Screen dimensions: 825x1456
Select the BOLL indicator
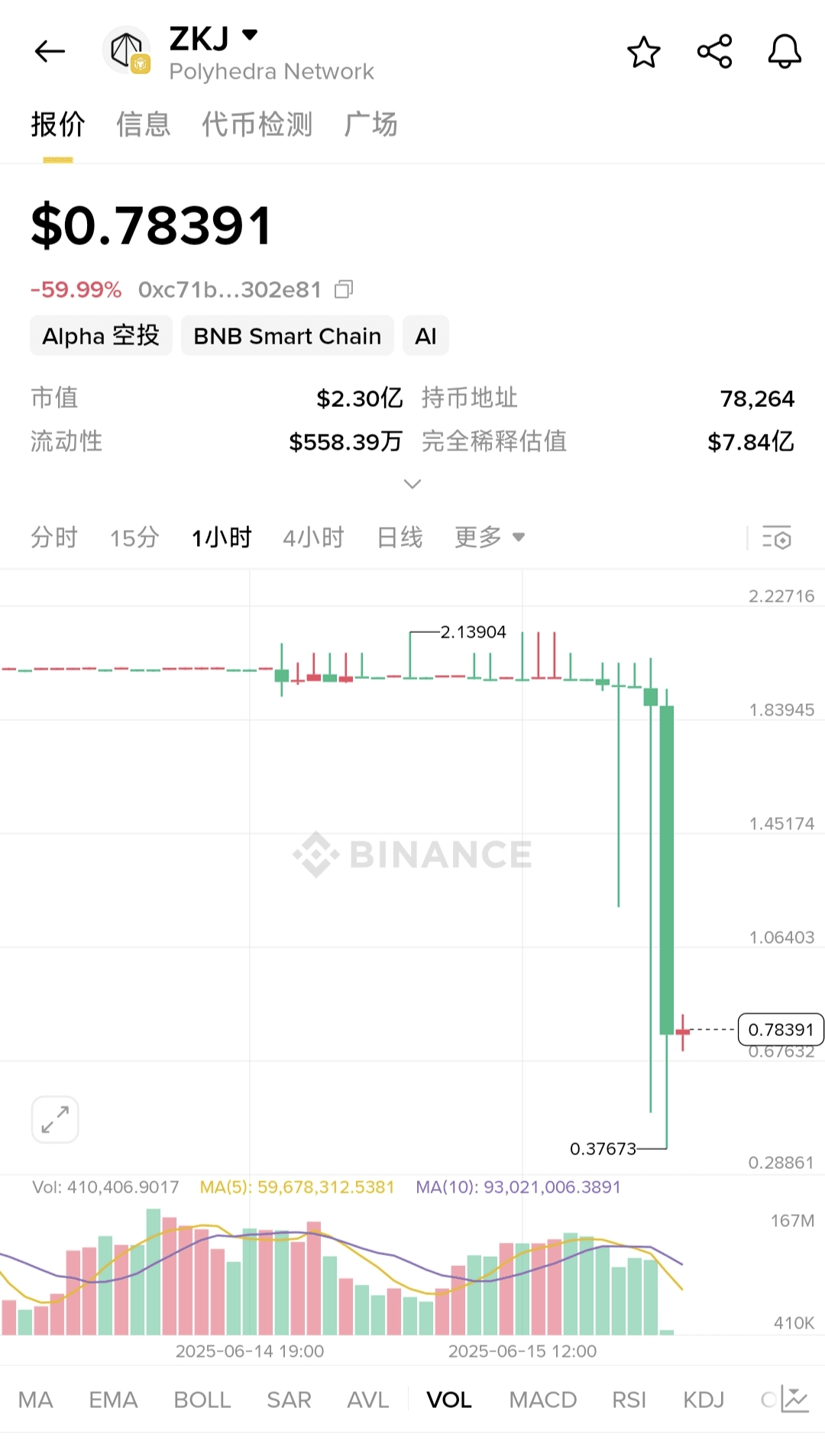[202, 1400]
